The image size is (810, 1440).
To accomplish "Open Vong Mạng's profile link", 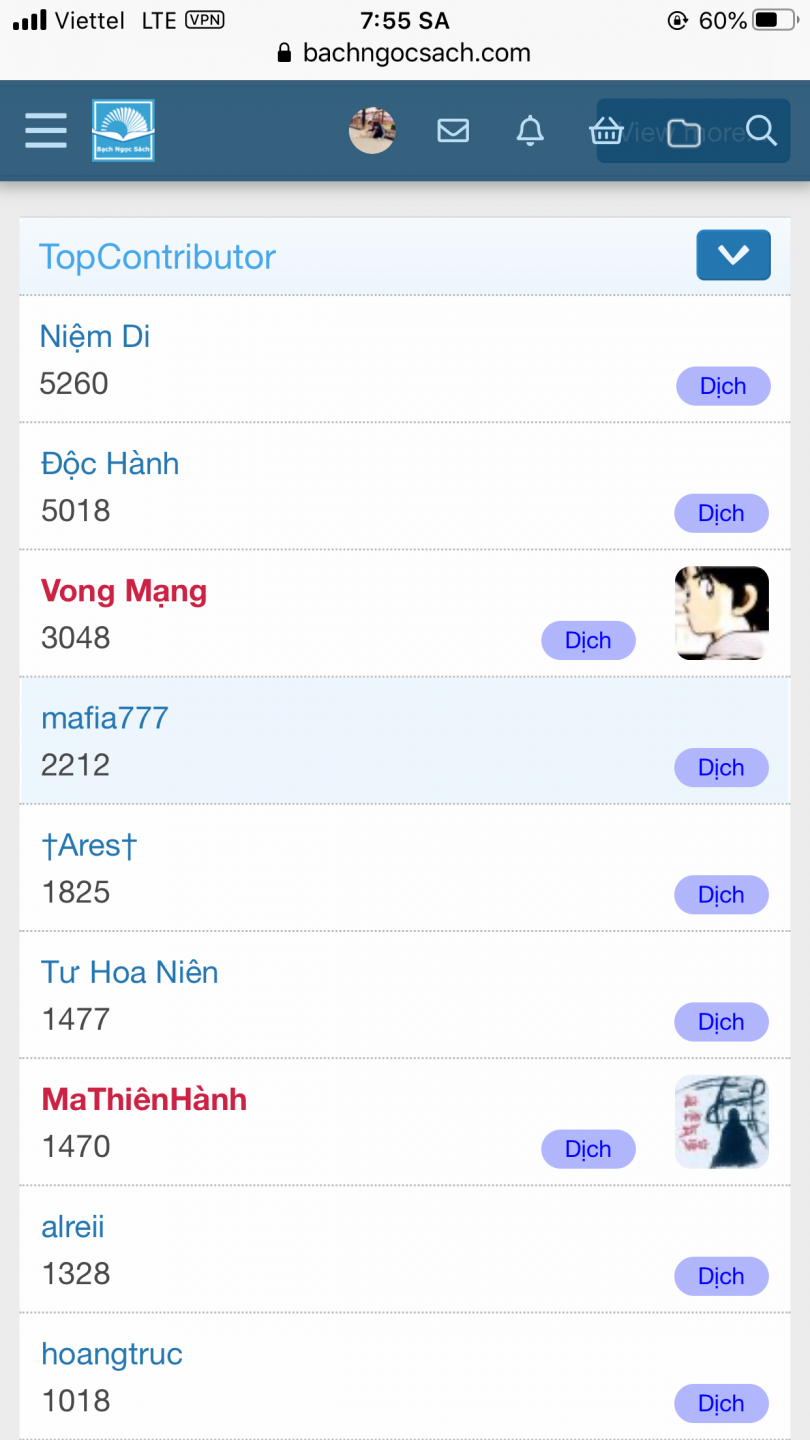I will click(x=124, y=591).
